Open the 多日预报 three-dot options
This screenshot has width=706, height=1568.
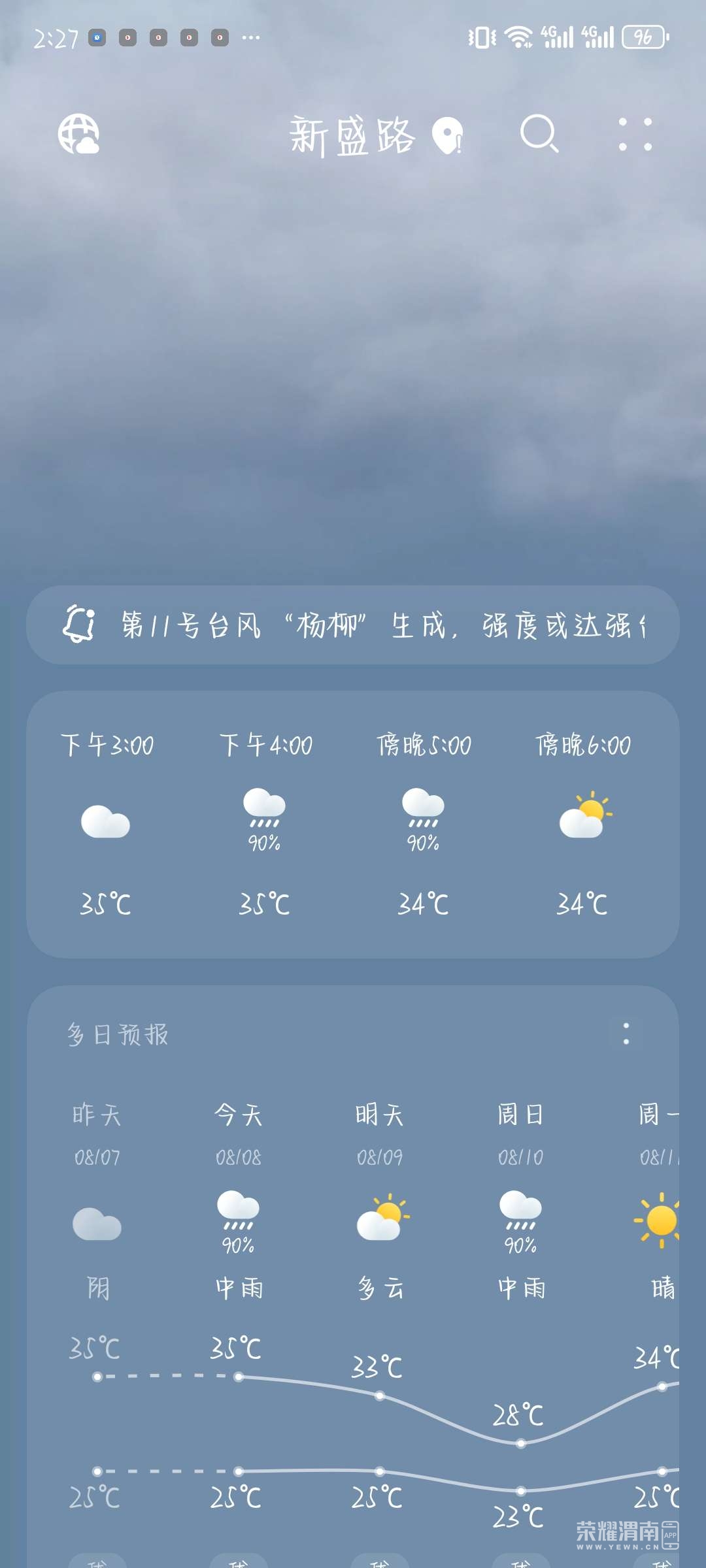click(626, 1034)
